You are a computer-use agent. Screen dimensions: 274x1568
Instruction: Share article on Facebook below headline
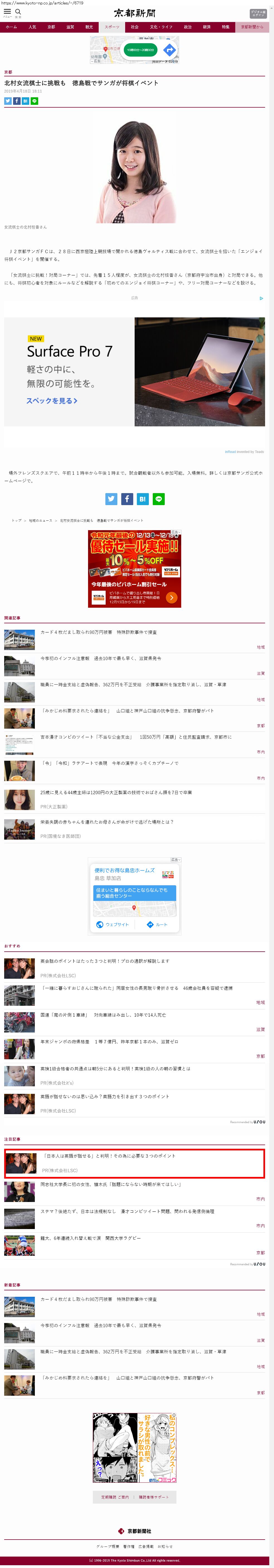(17, 101)
